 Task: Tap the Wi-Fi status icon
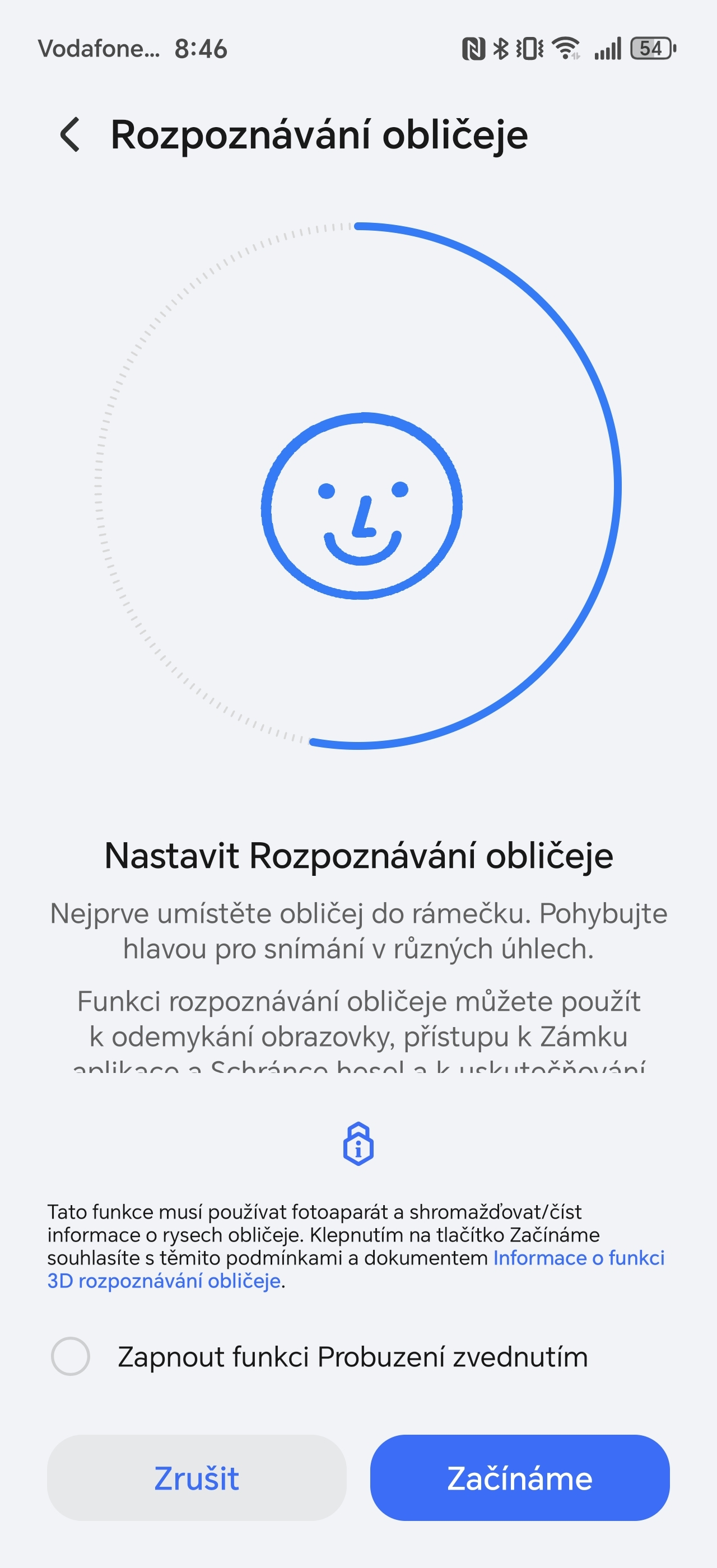point(565,50)
